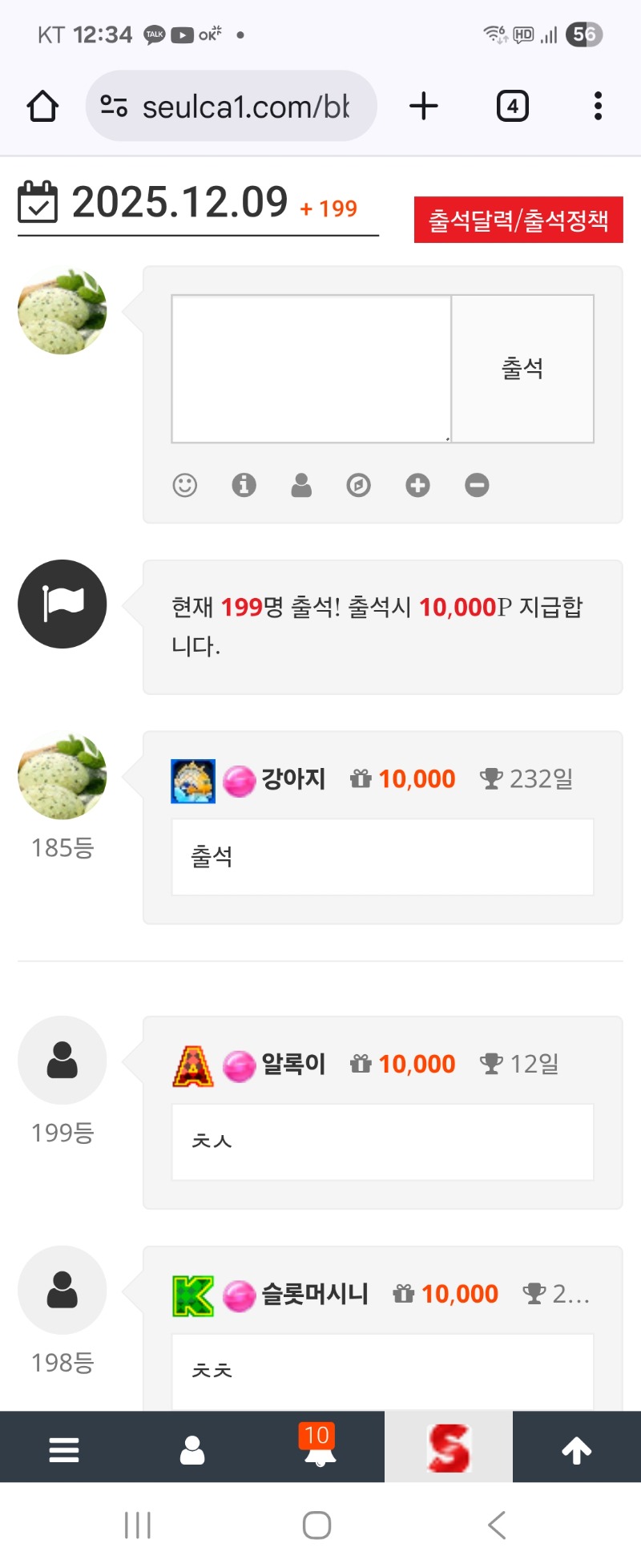Click 강아지's pink candy level icon

pos(239,778)
